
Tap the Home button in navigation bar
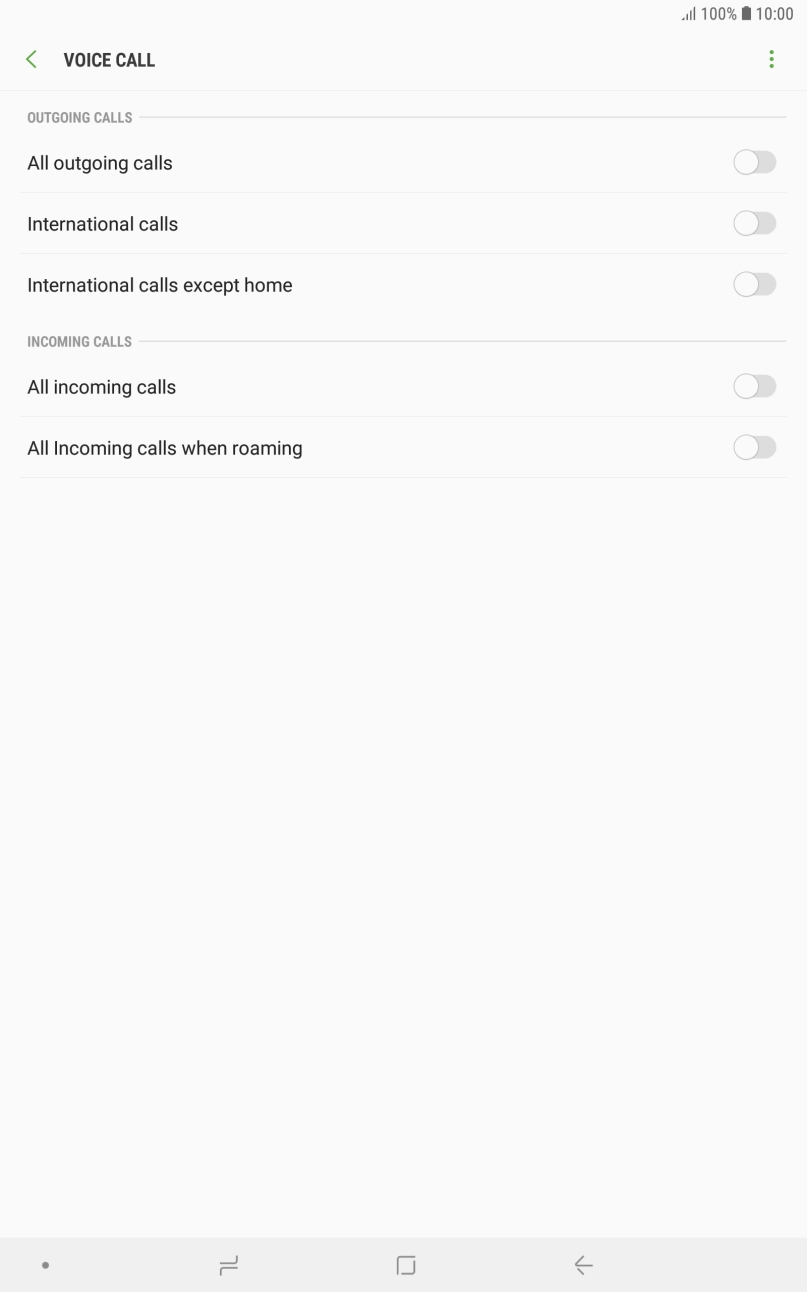point(405,1264)
